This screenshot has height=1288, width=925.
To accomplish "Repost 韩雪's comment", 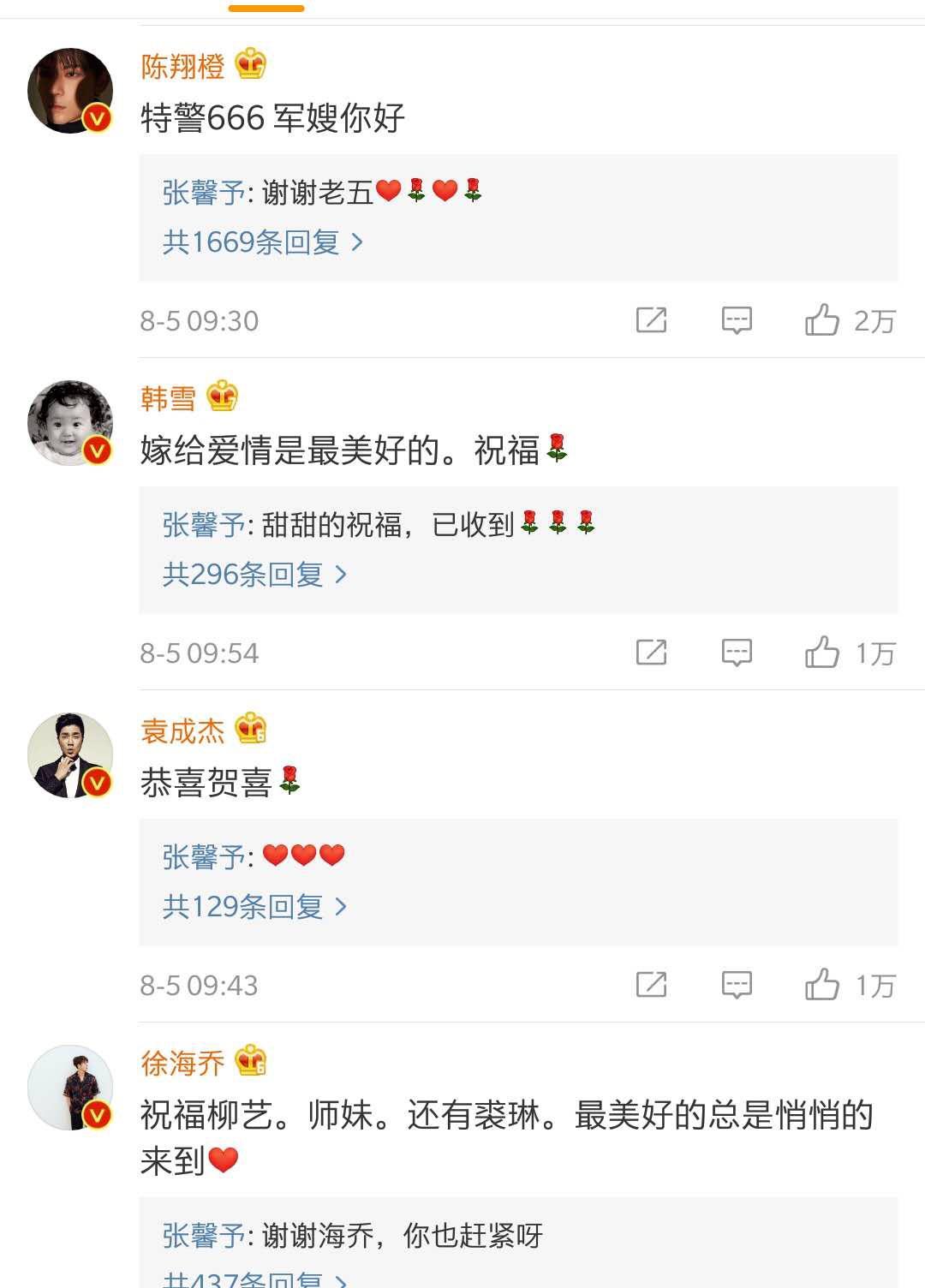I will (x=651, y=653).
